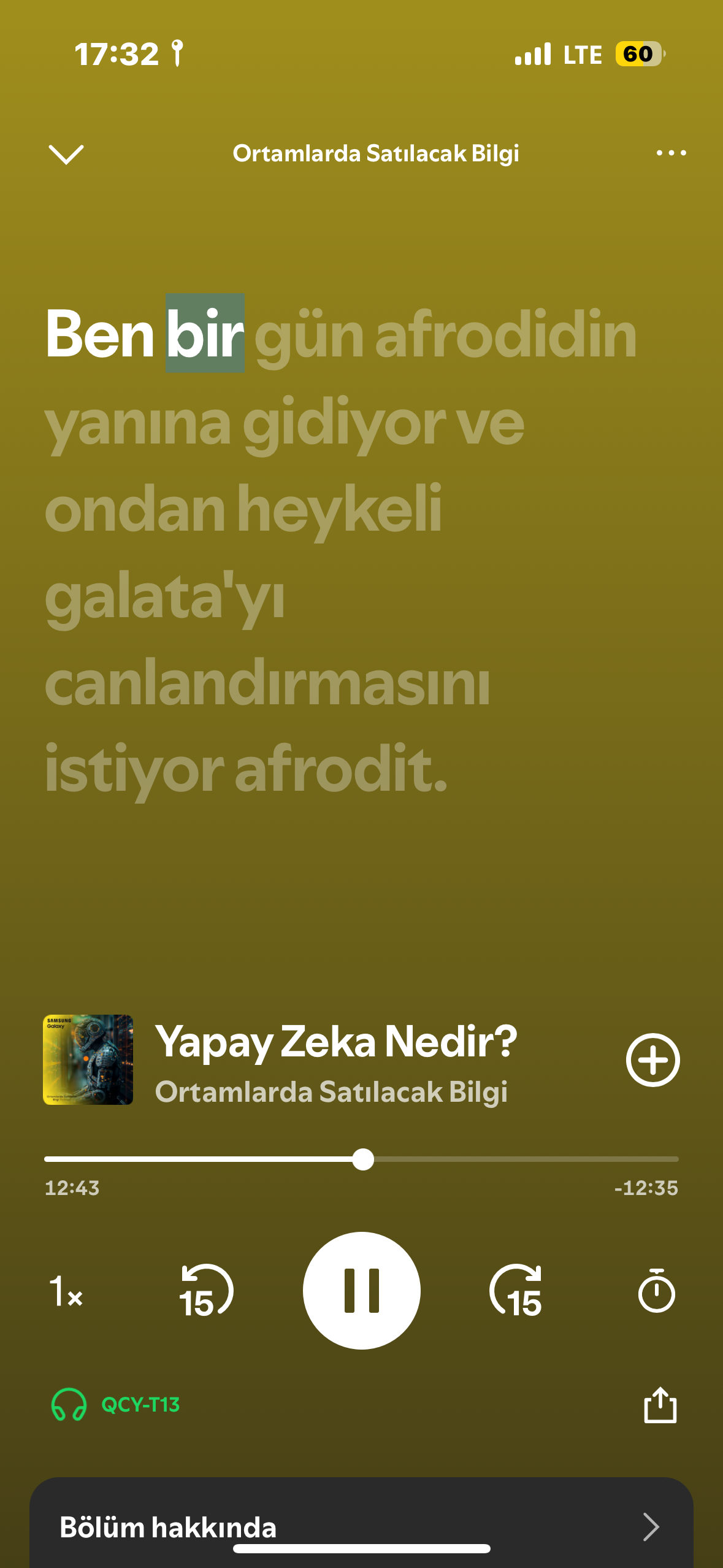Change the 1x playback speed

coord(66,1291)
